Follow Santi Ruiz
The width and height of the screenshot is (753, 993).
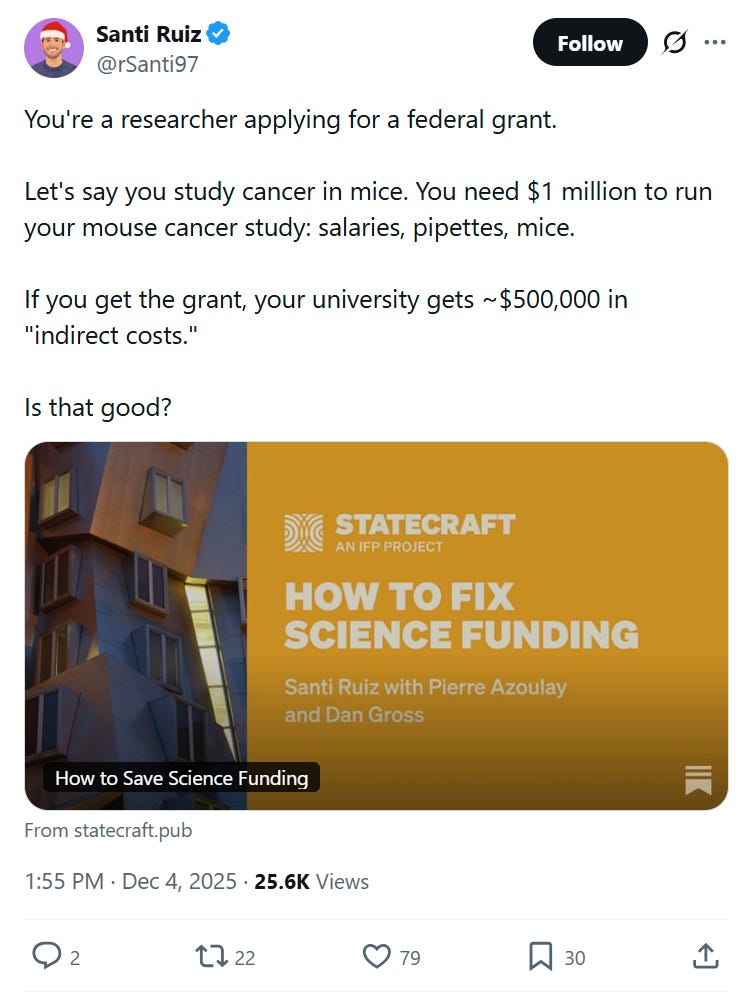coord(589,43)
